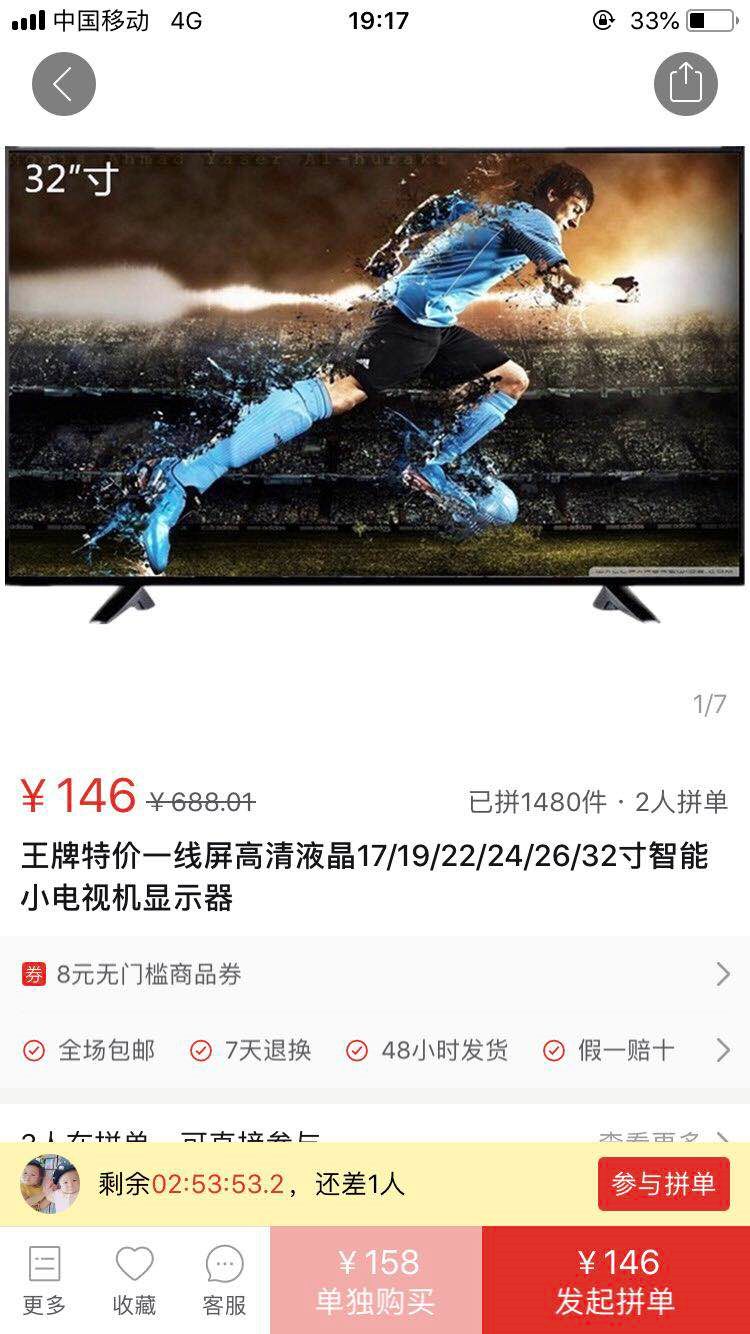
Task: Expand the service guarantees row chevron
Action: 723,1051
